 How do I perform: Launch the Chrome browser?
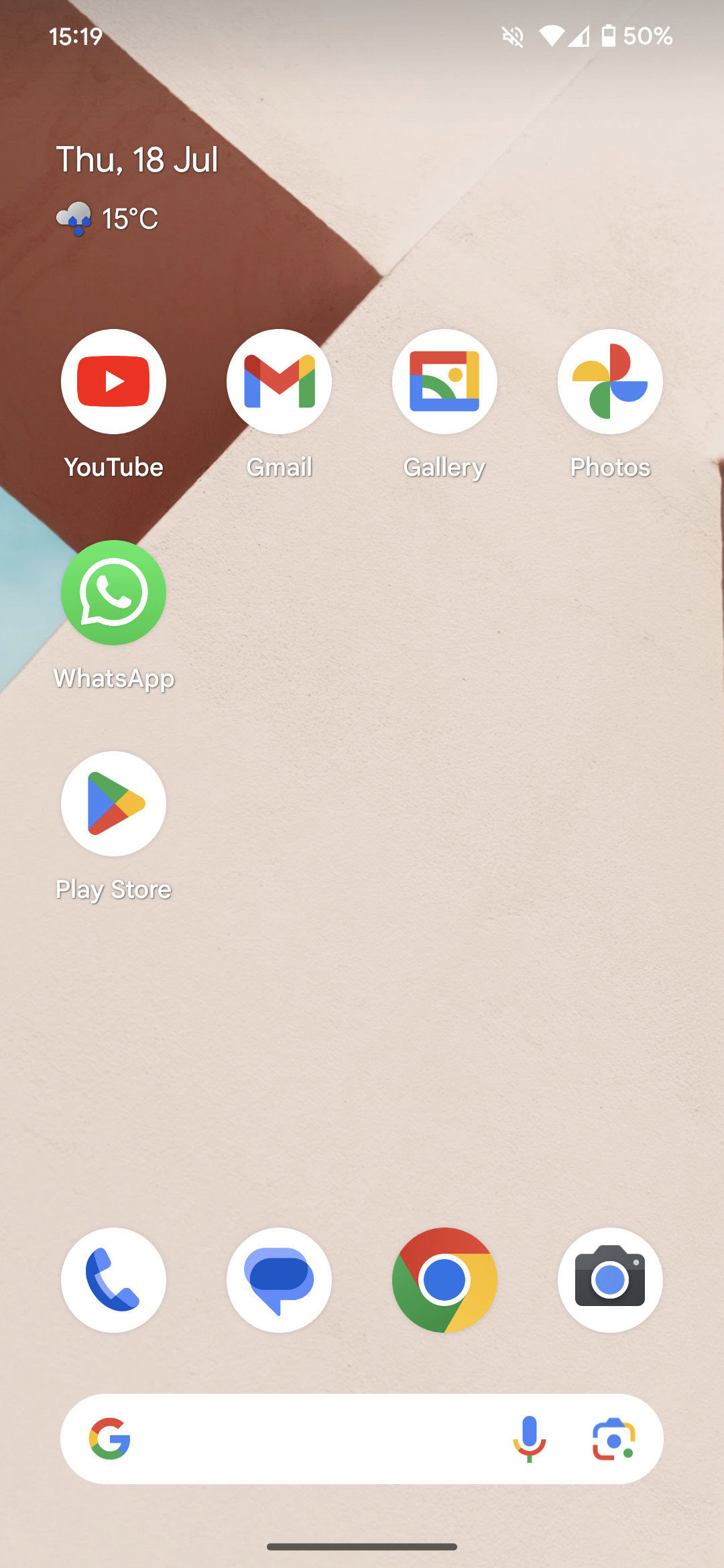[x=444, y=1280]
